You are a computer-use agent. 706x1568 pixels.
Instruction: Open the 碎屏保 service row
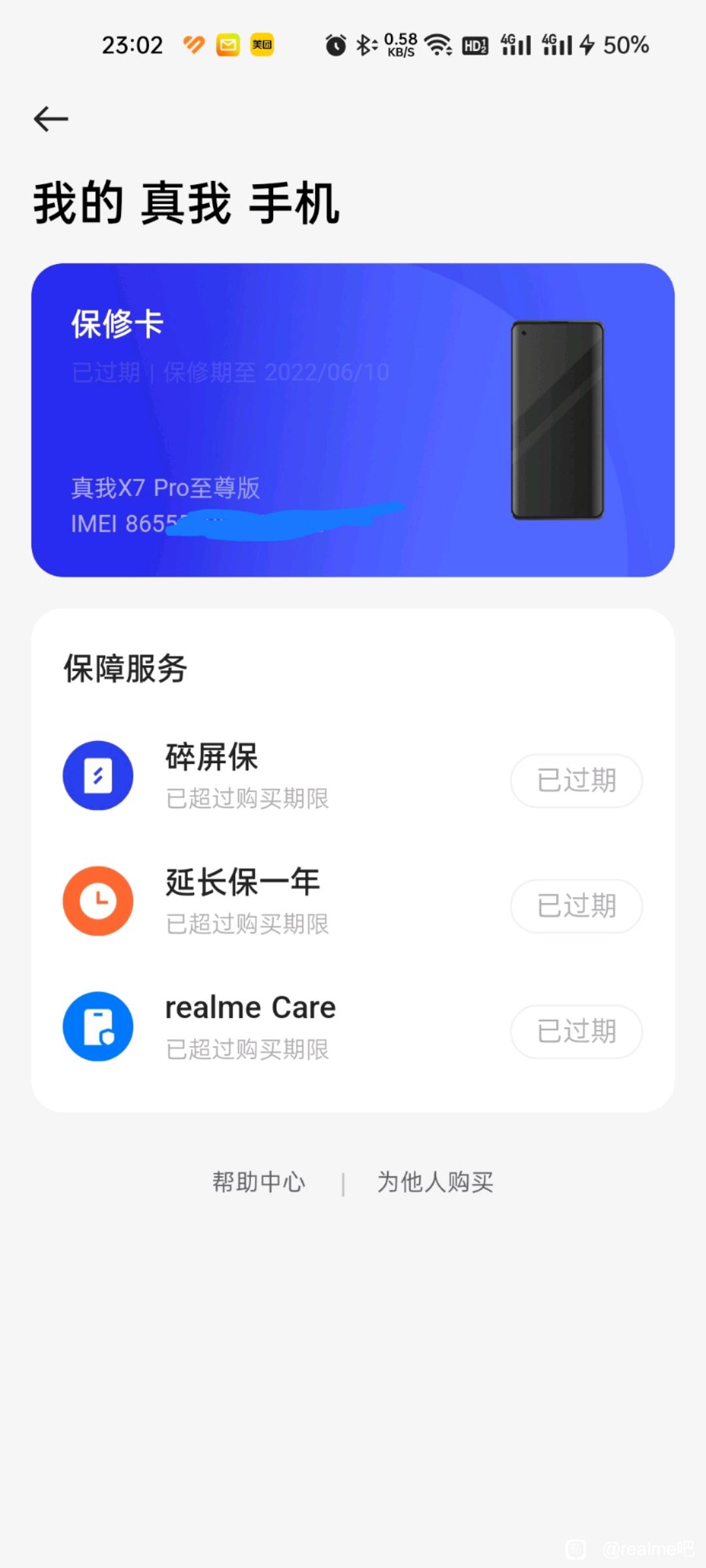coord(353,776)
